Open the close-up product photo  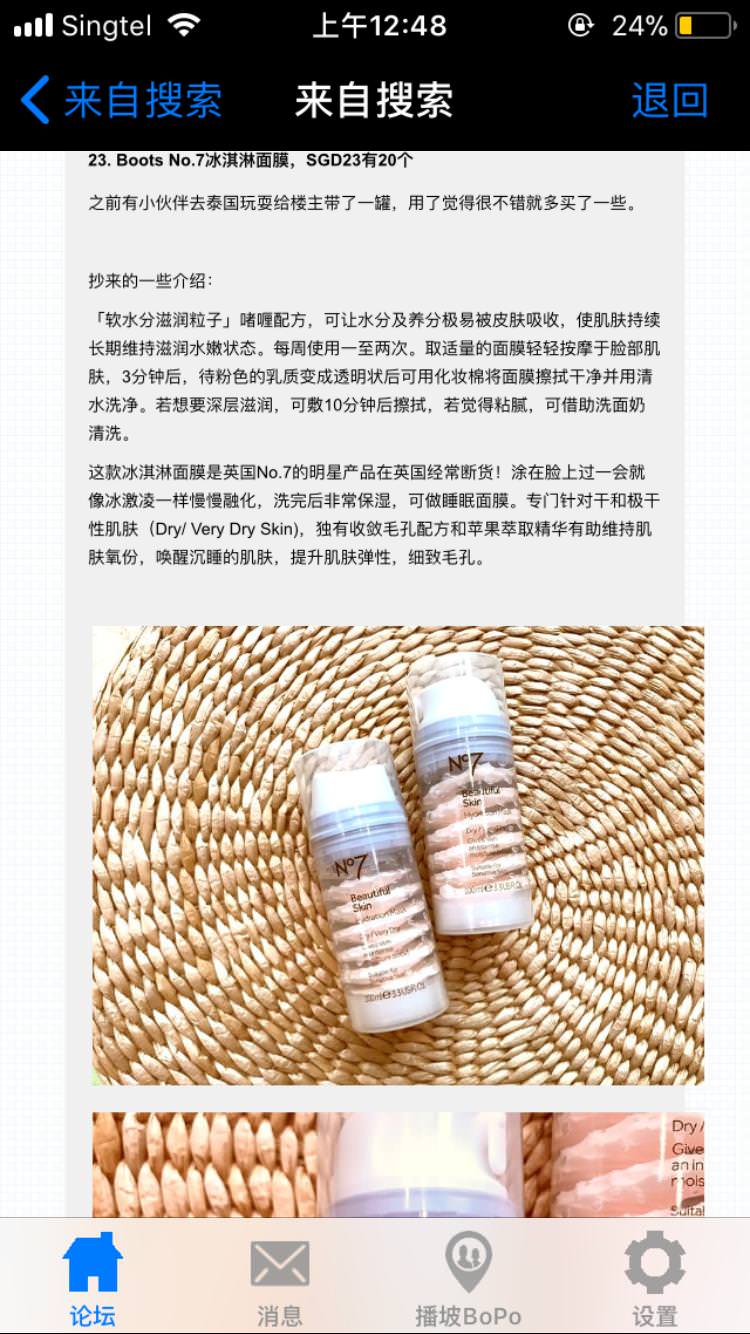398,1165
